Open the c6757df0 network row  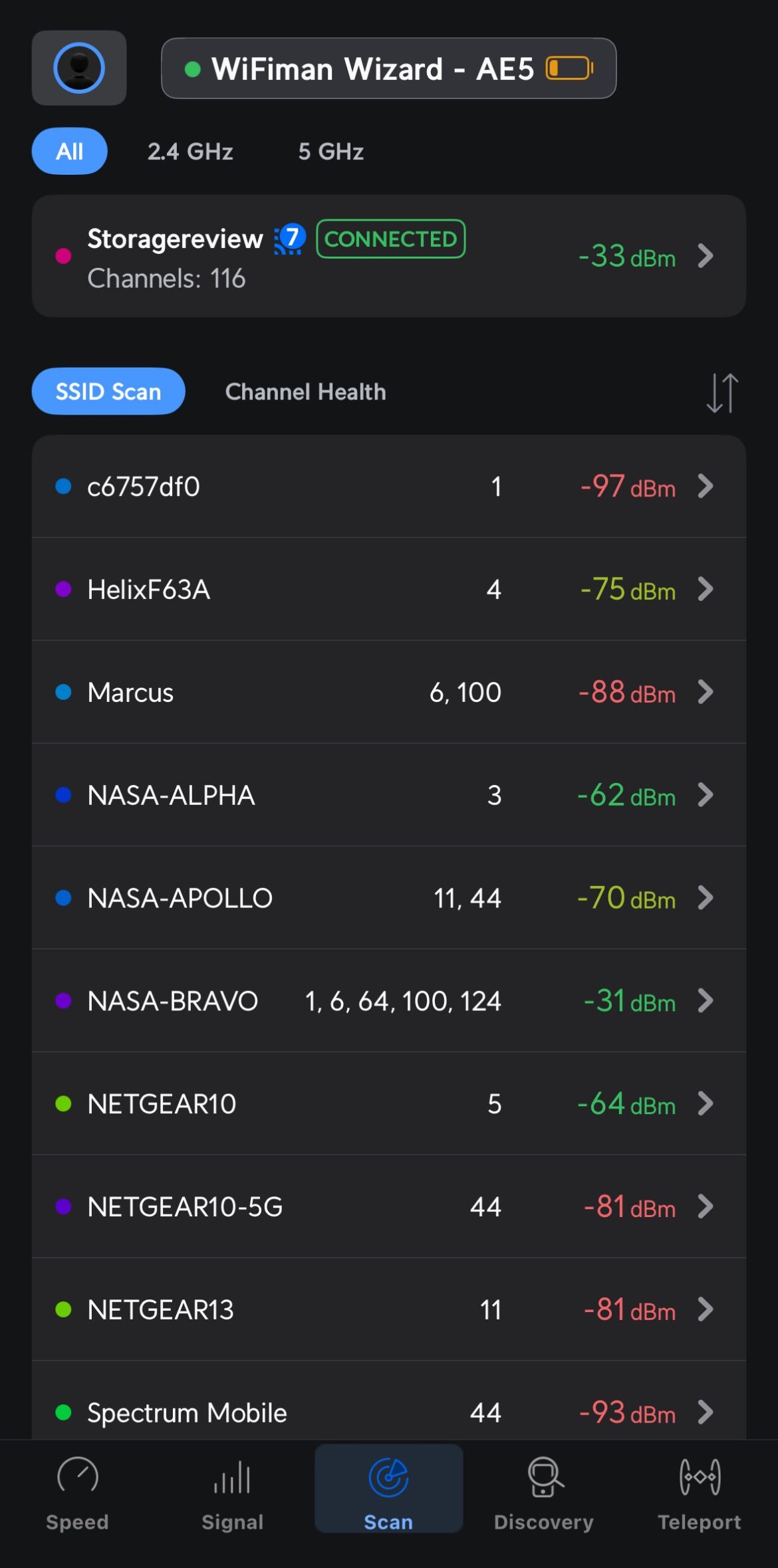coord(389,487)
